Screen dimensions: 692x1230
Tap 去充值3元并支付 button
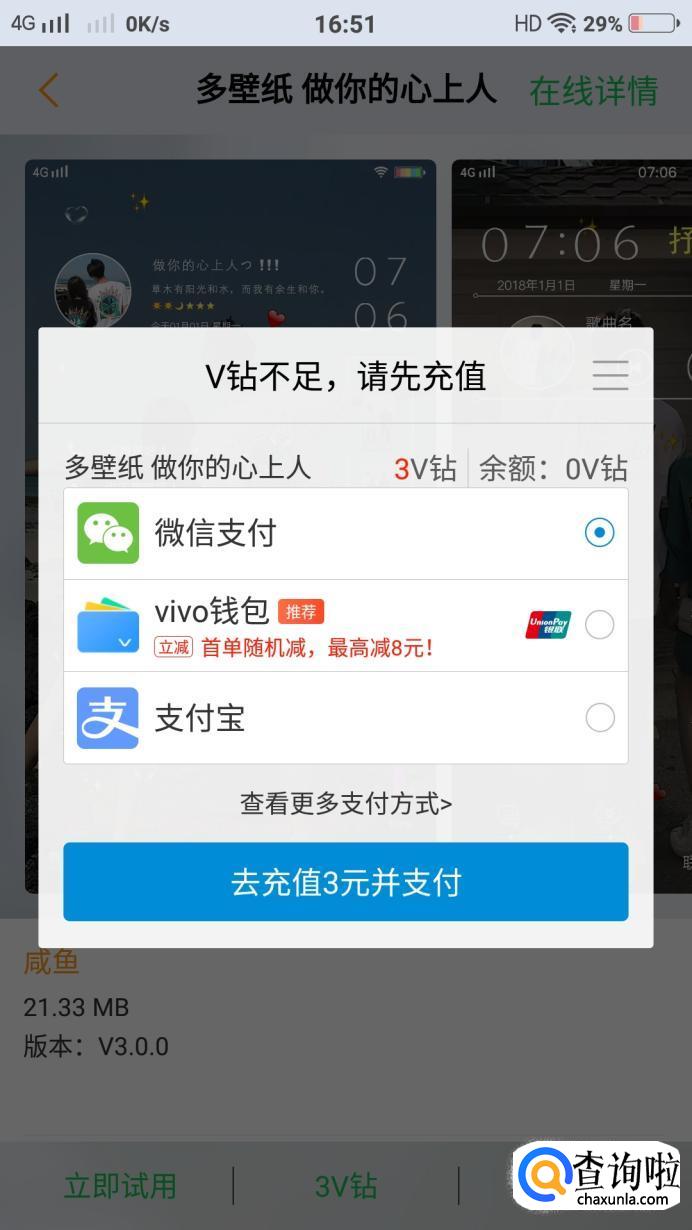[346, 882]
